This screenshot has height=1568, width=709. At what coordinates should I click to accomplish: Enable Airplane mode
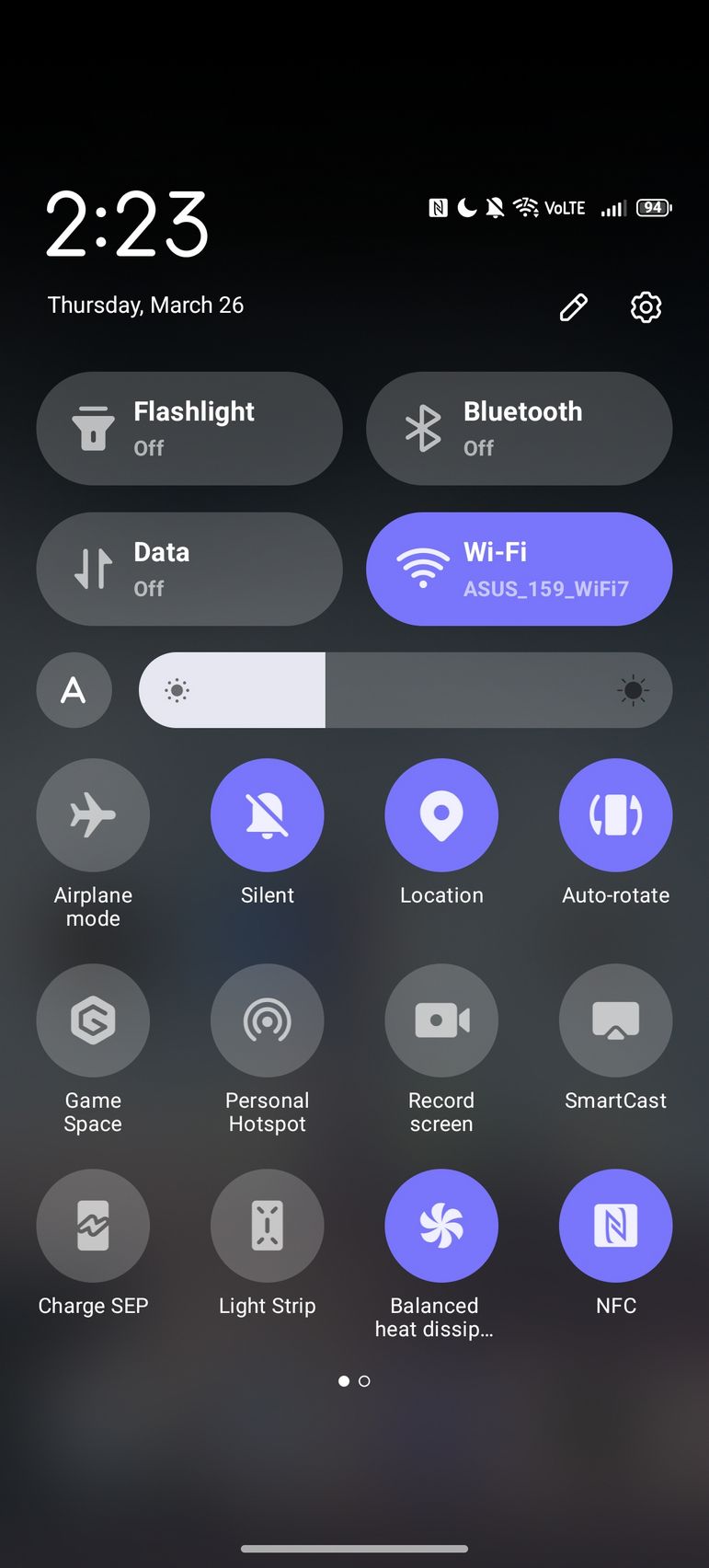point(93,815)
